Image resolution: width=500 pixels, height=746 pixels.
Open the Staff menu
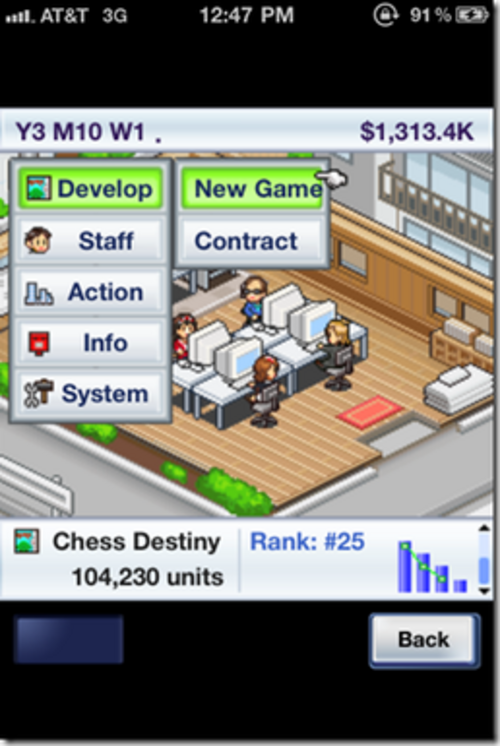coord(90,240)
